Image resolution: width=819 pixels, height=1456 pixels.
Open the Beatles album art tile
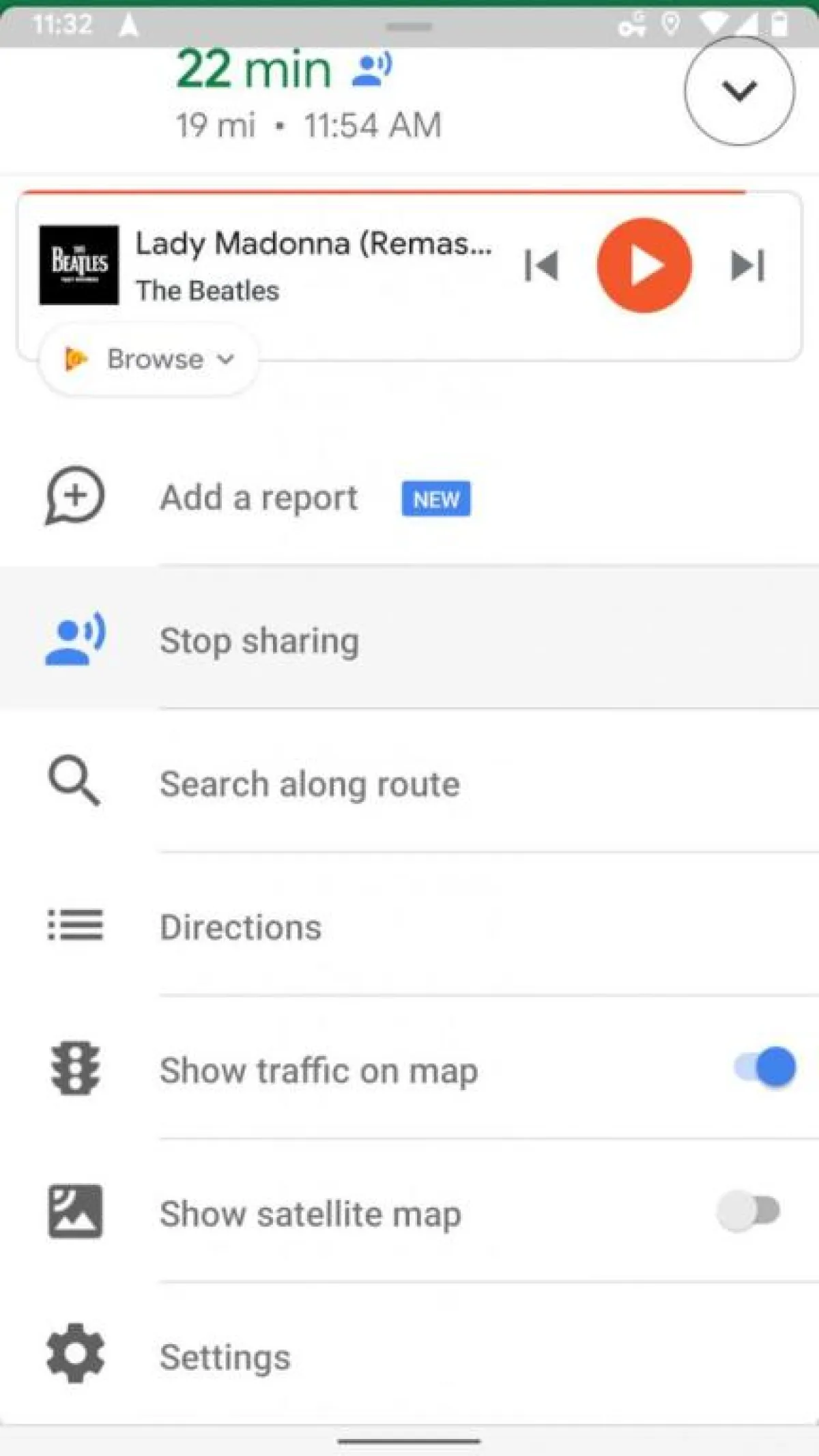[78, 265]
